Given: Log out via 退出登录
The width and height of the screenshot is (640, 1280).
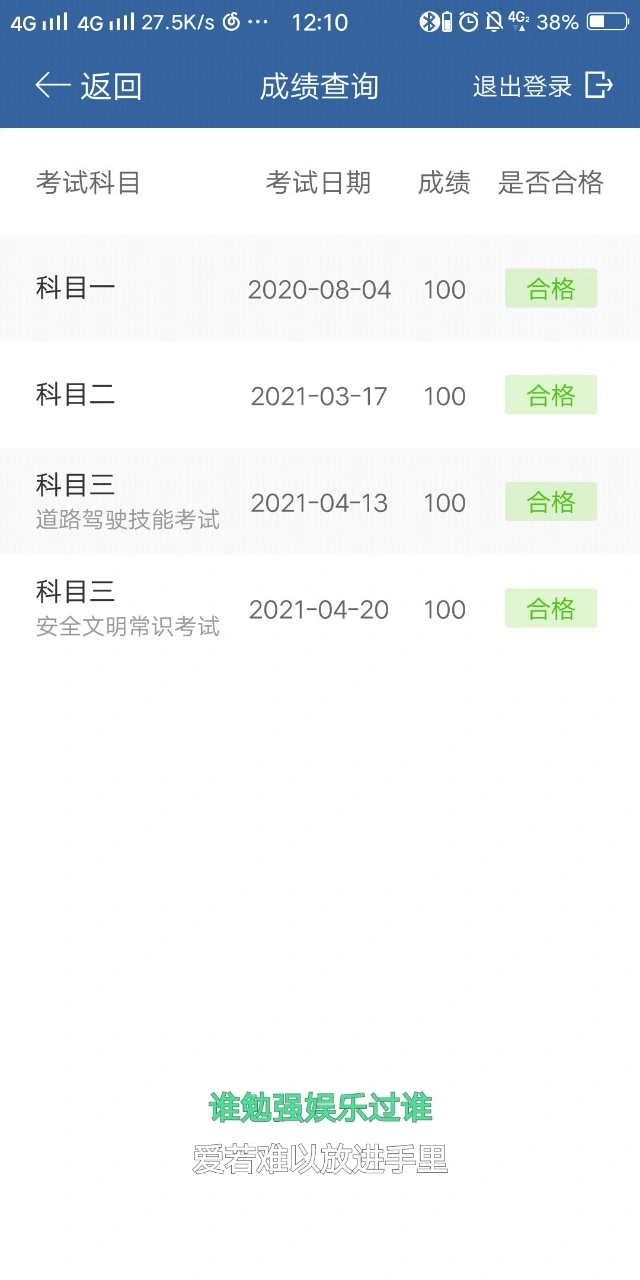Looking at the screenshot, I should pyautogui.click(x=543, y=86).
